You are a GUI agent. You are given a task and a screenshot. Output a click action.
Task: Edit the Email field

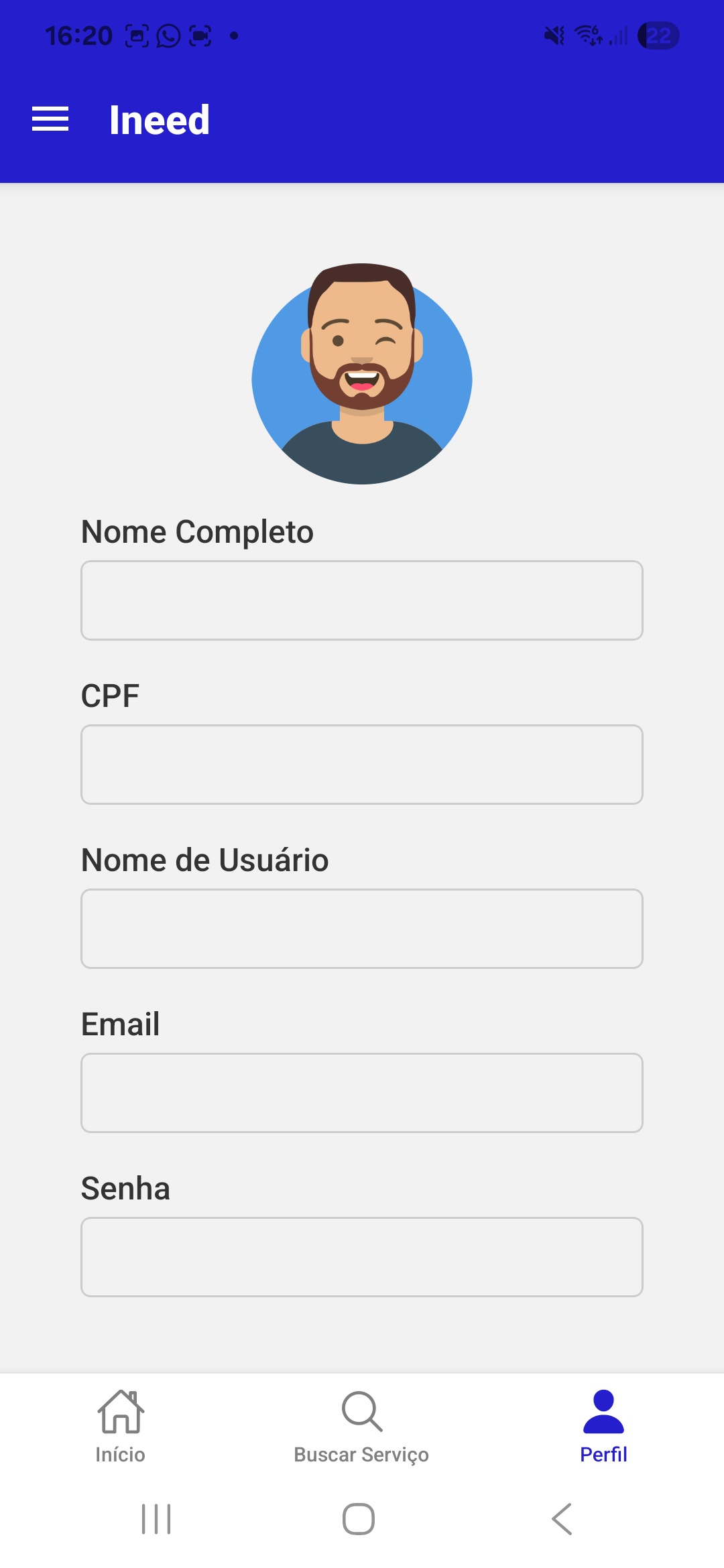362,1093
